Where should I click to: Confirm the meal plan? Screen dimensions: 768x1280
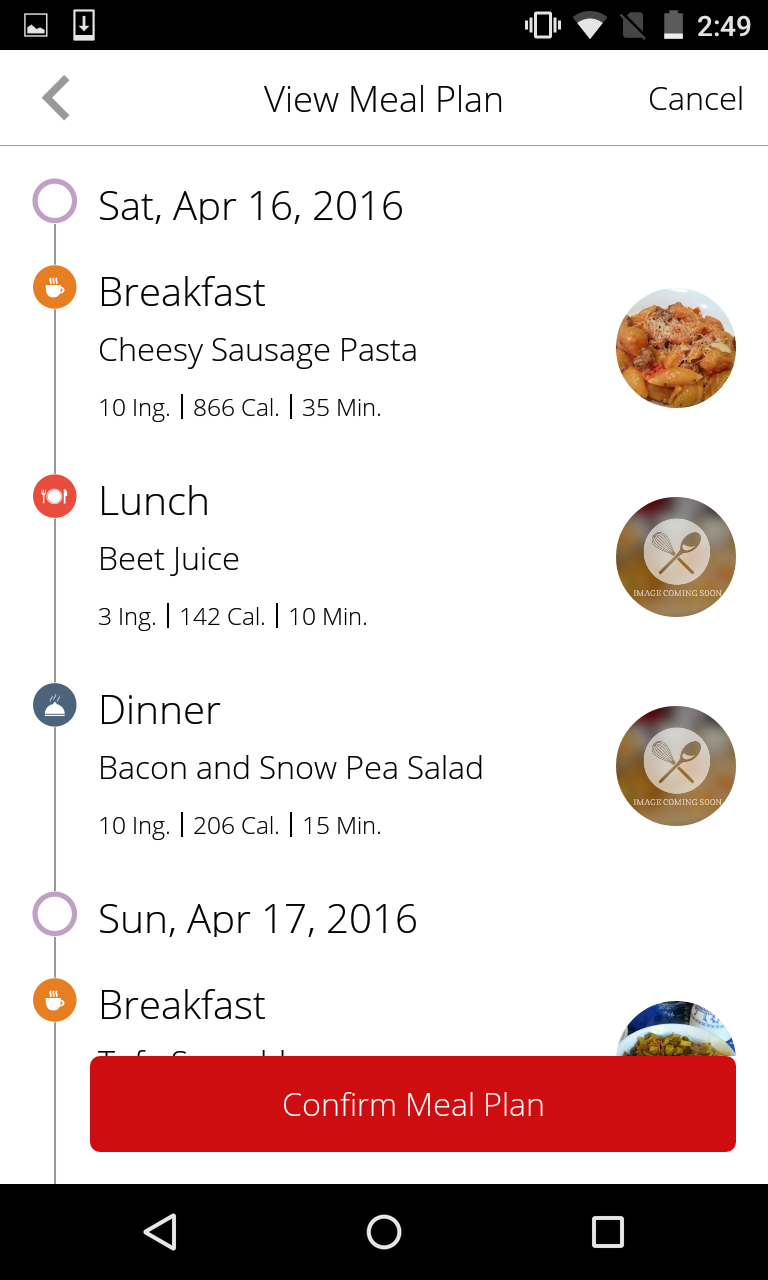coord(413,1104)
